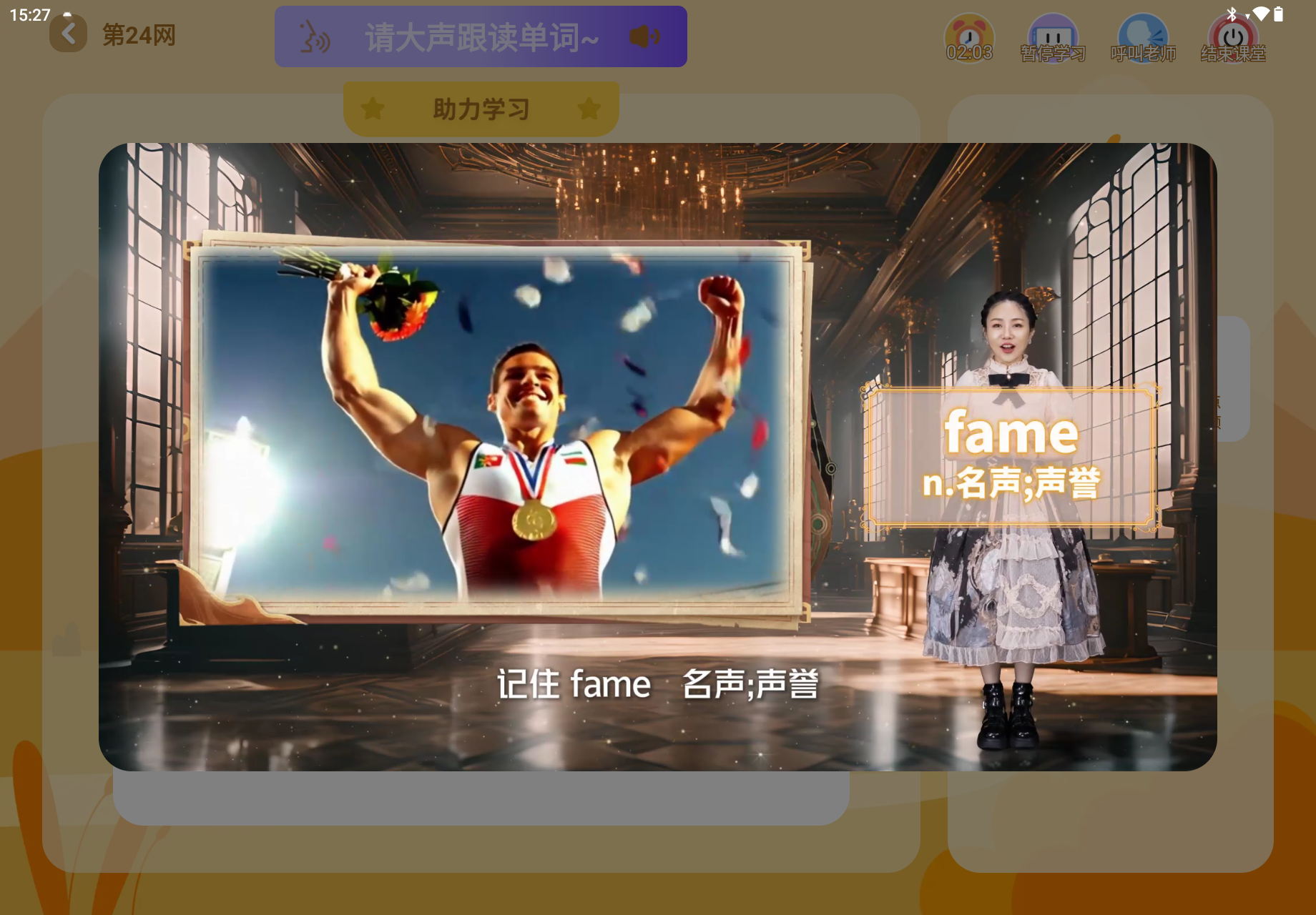Go back using the arrow button
Image resolution: width=1316 pixels, height=915 pixels.
click(68, 34)
